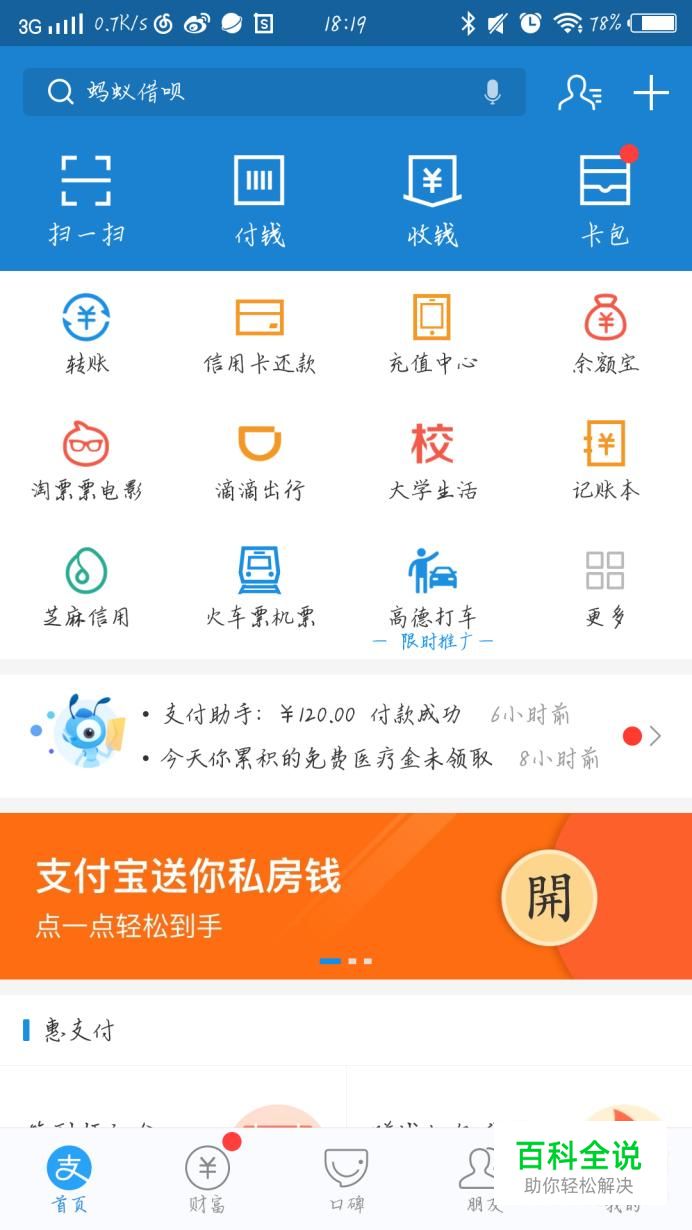692x1230 pixels.
Task: Go to 充值中心
Action: [x=432, y=335]
